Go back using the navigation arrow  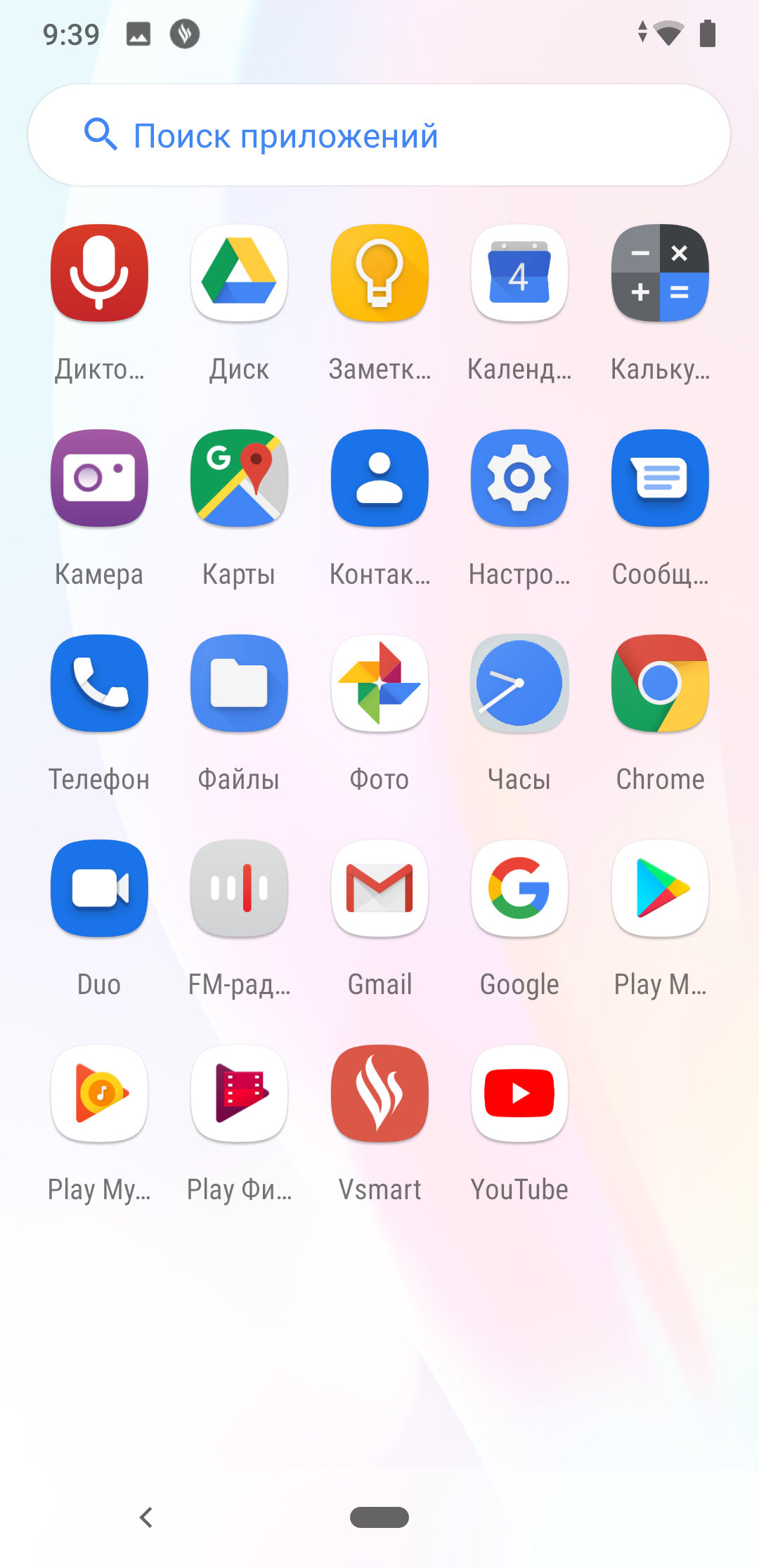tap(146, 1517)
